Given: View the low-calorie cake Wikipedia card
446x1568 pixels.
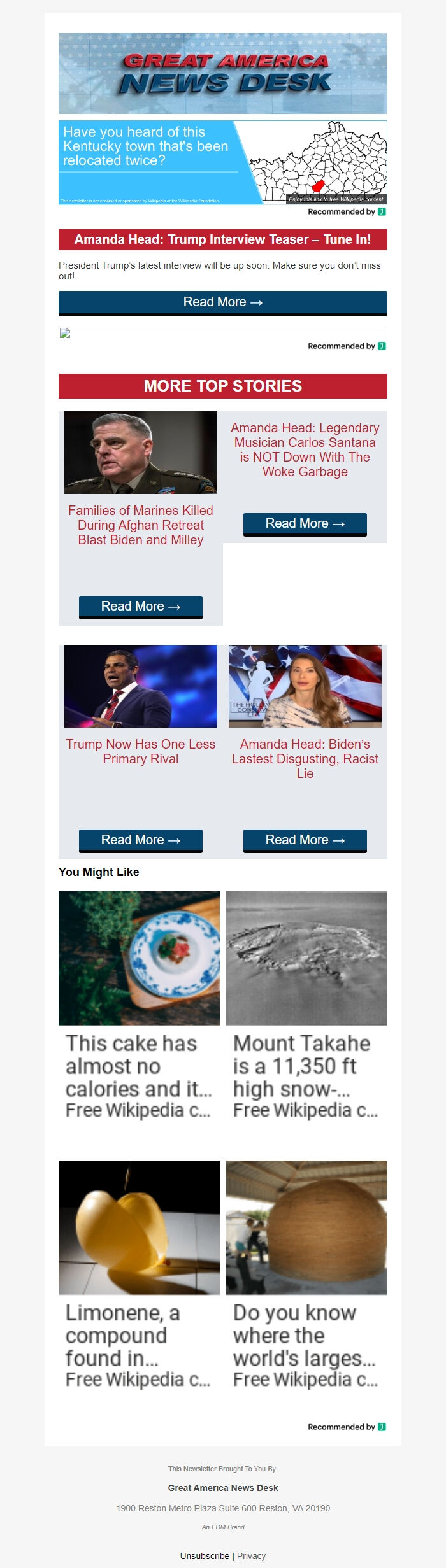Looking at the screenshot, I should point(139,1006).
